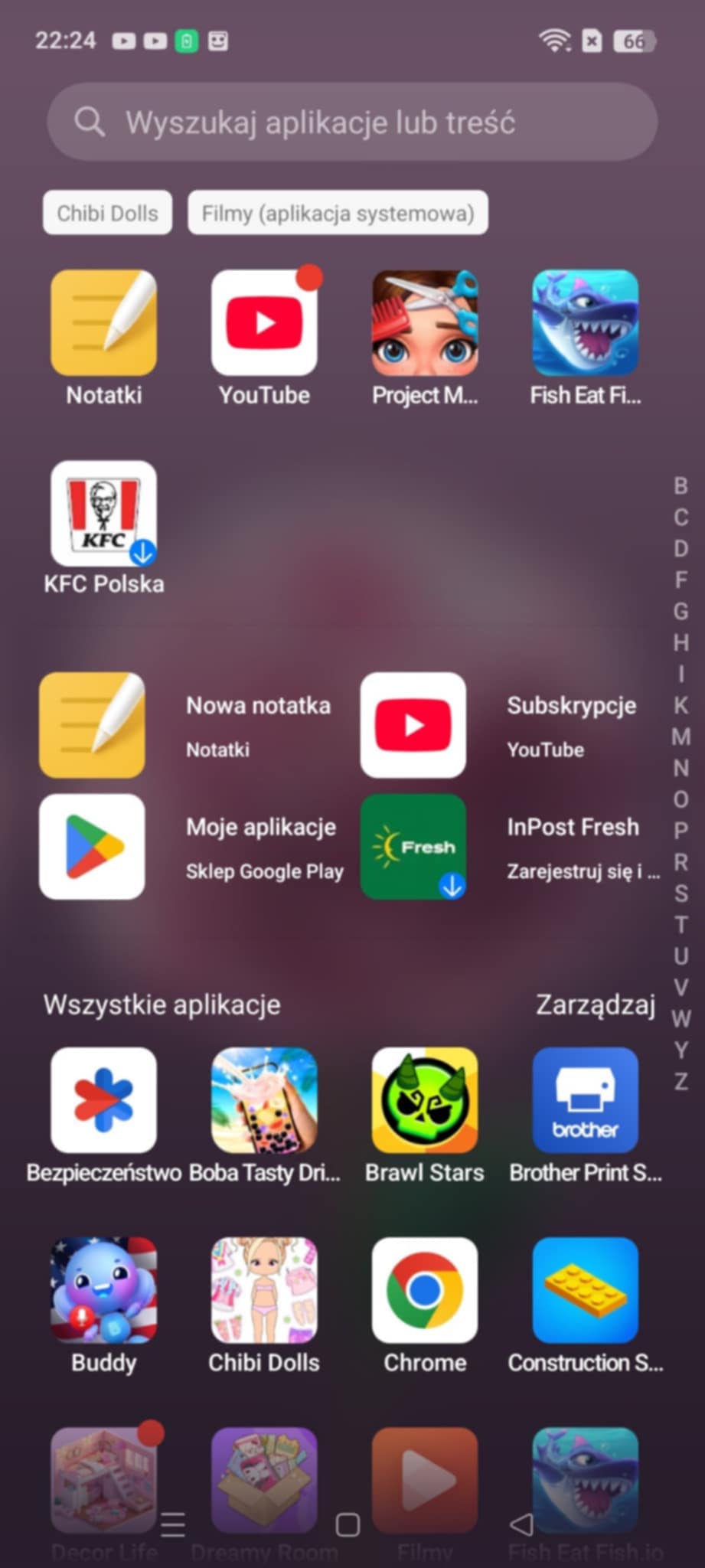
Task: Launch Brawl Stars
Action: tap(425, 1100)
